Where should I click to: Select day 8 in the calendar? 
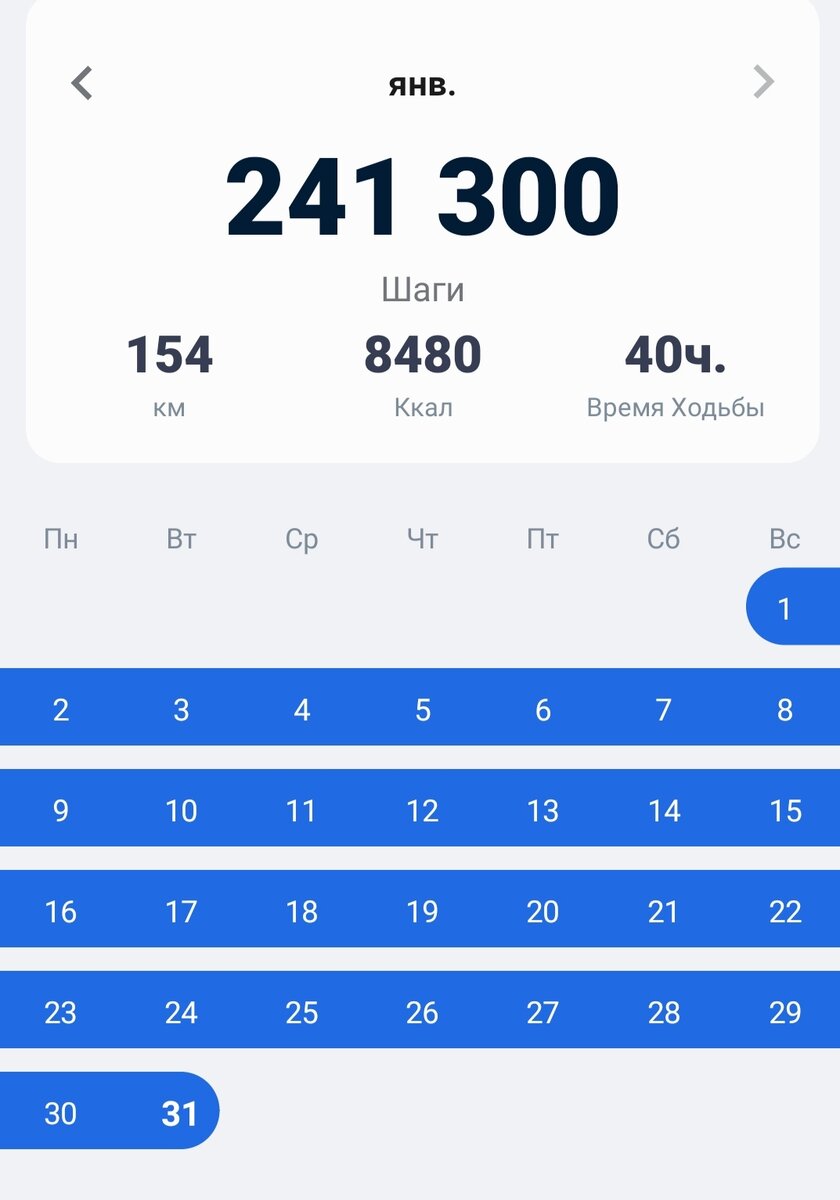pyautogui.click(x=785, y=709)
